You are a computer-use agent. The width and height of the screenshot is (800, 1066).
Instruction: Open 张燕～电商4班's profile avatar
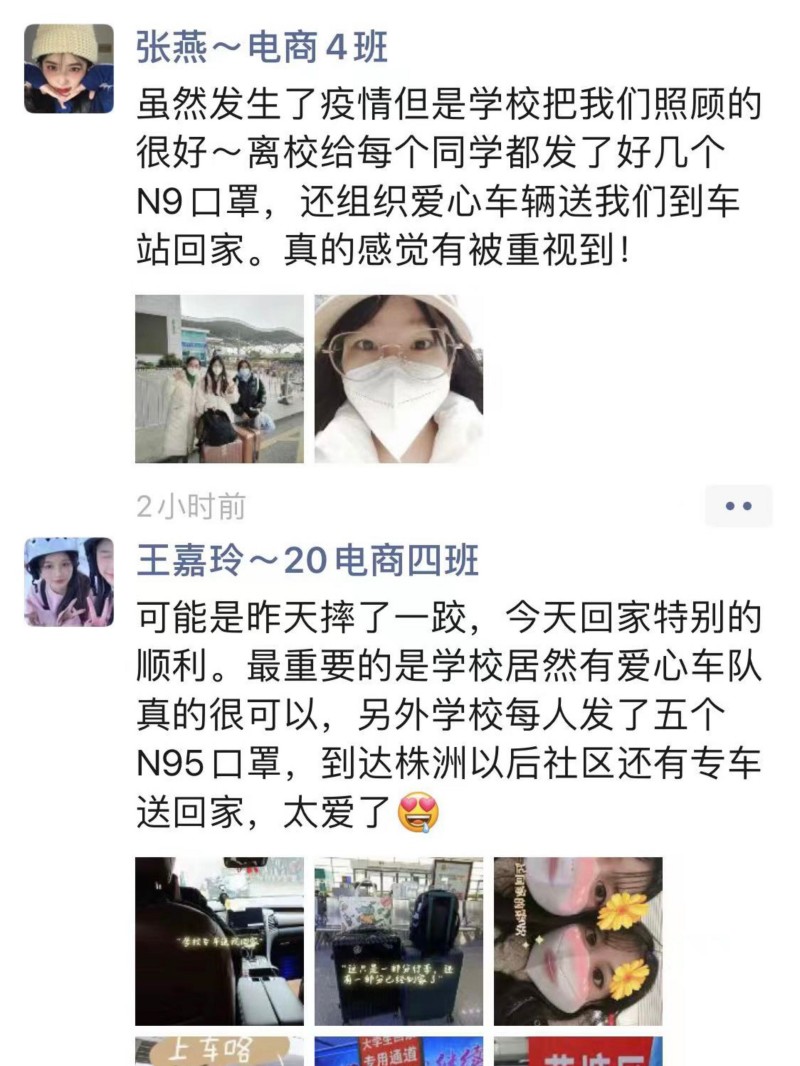[x=69, y=68]
